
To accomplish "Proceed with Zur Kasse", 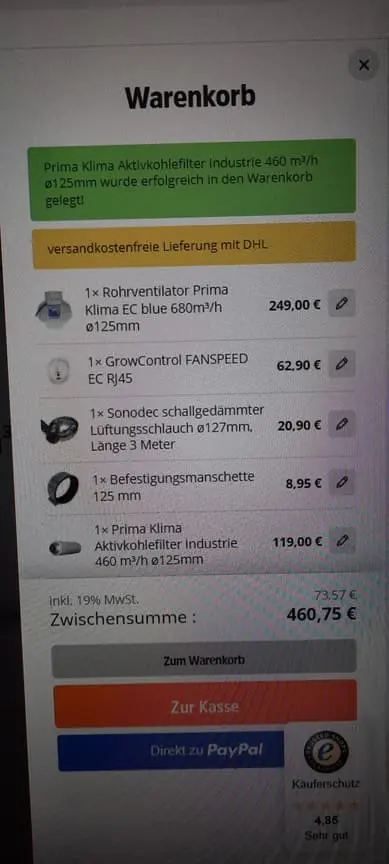I will coord(205,705).
